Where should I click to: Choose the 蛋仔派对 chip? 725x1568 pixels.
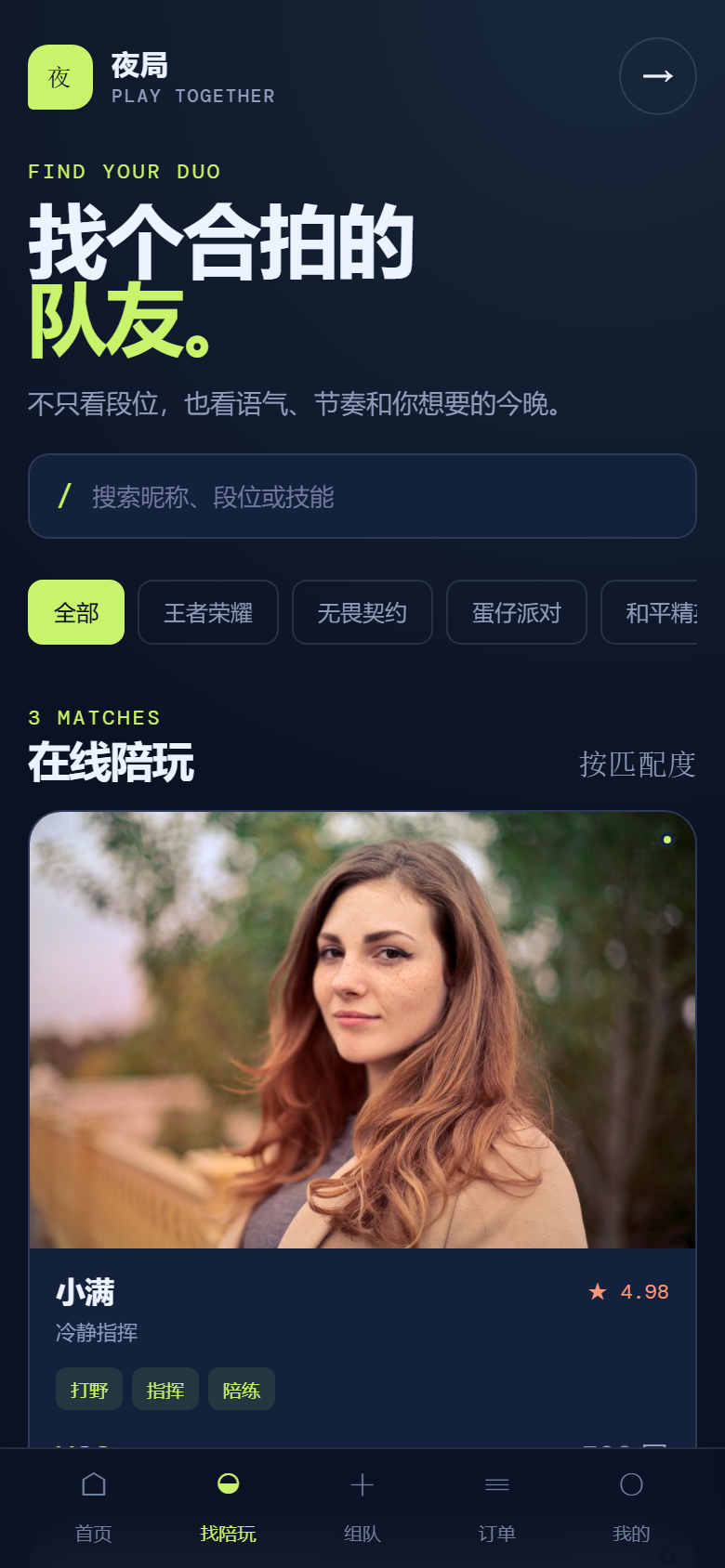click(x=517, y=612)
